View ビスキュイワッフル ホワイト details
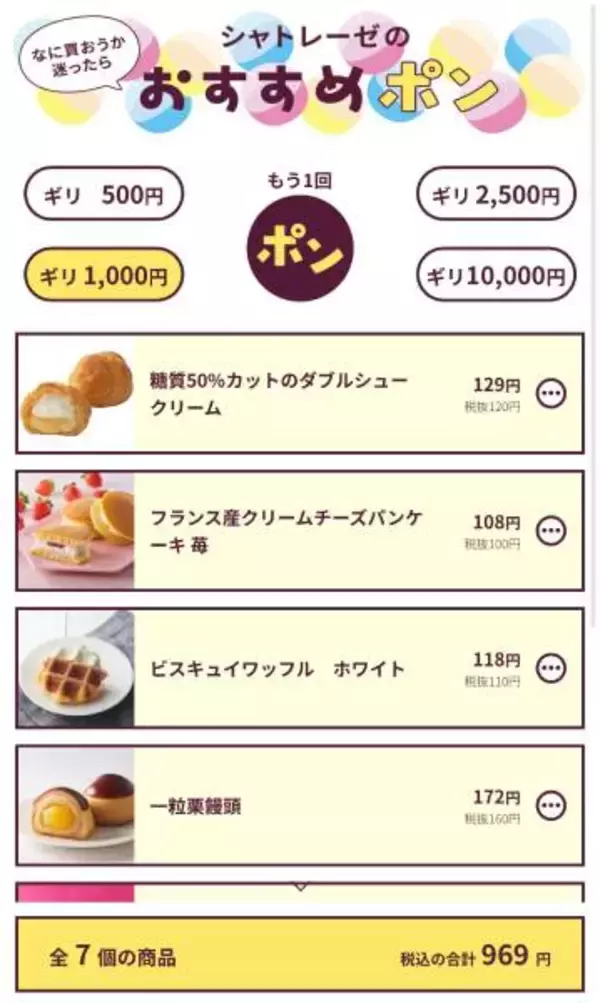The width and height of the screenshot is (600, 1003). pyautogui.click(x=300, y=668)
